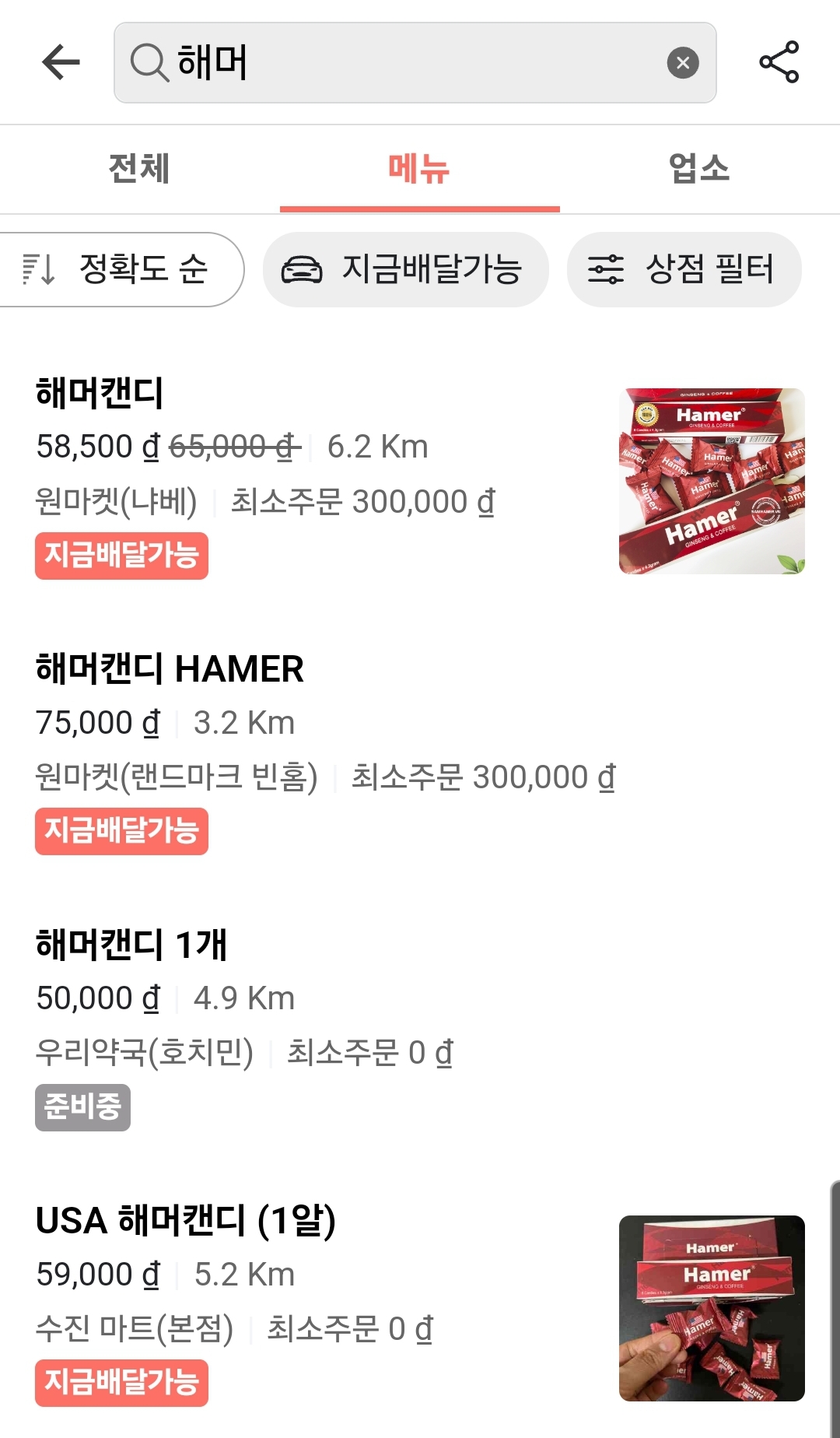Open the USA 해머캔디 (1알) result
Screen dimensions: 840x1438
[311, 1301]
